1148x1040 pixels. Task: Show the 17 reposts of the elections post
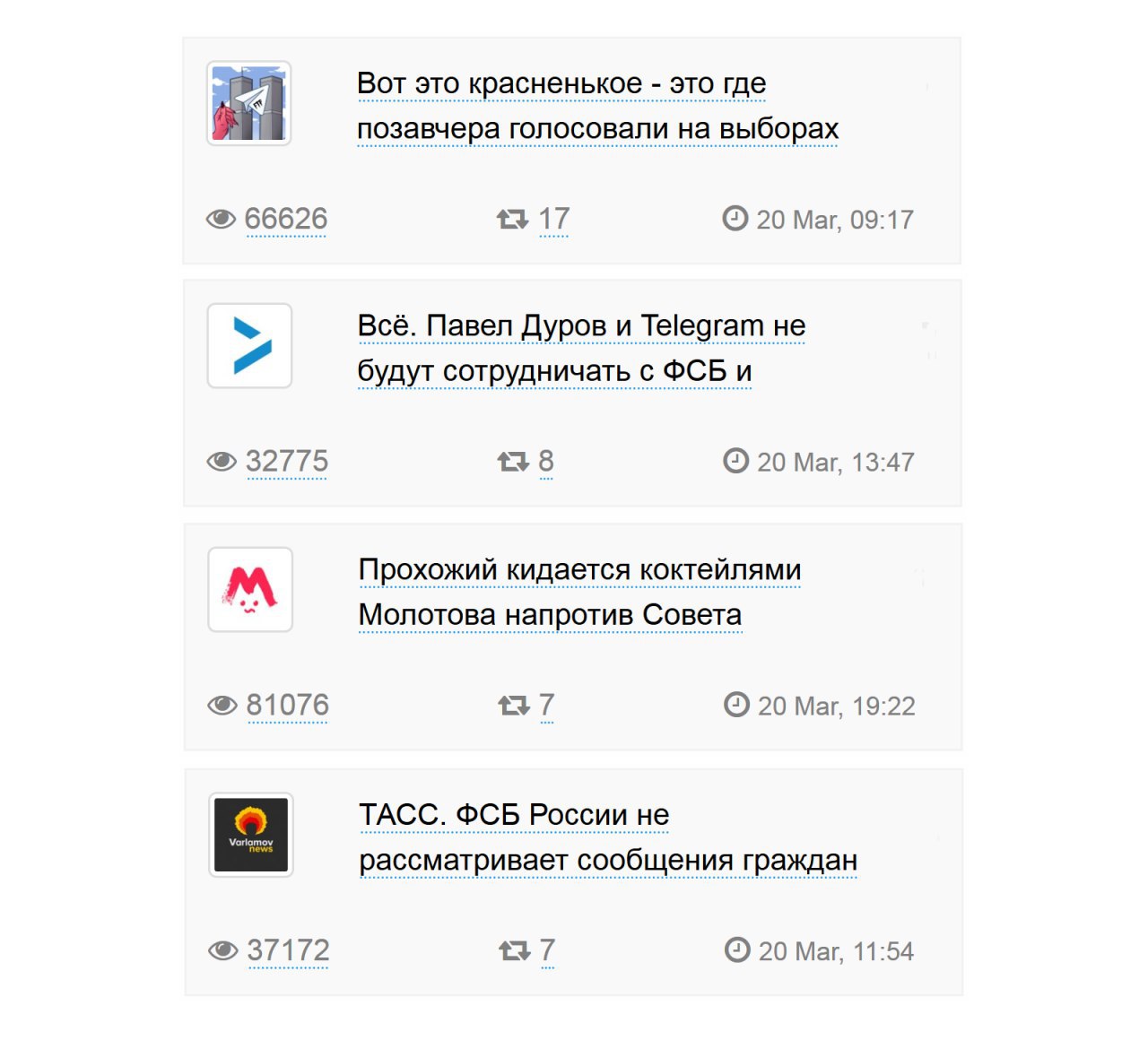(553, 219)
